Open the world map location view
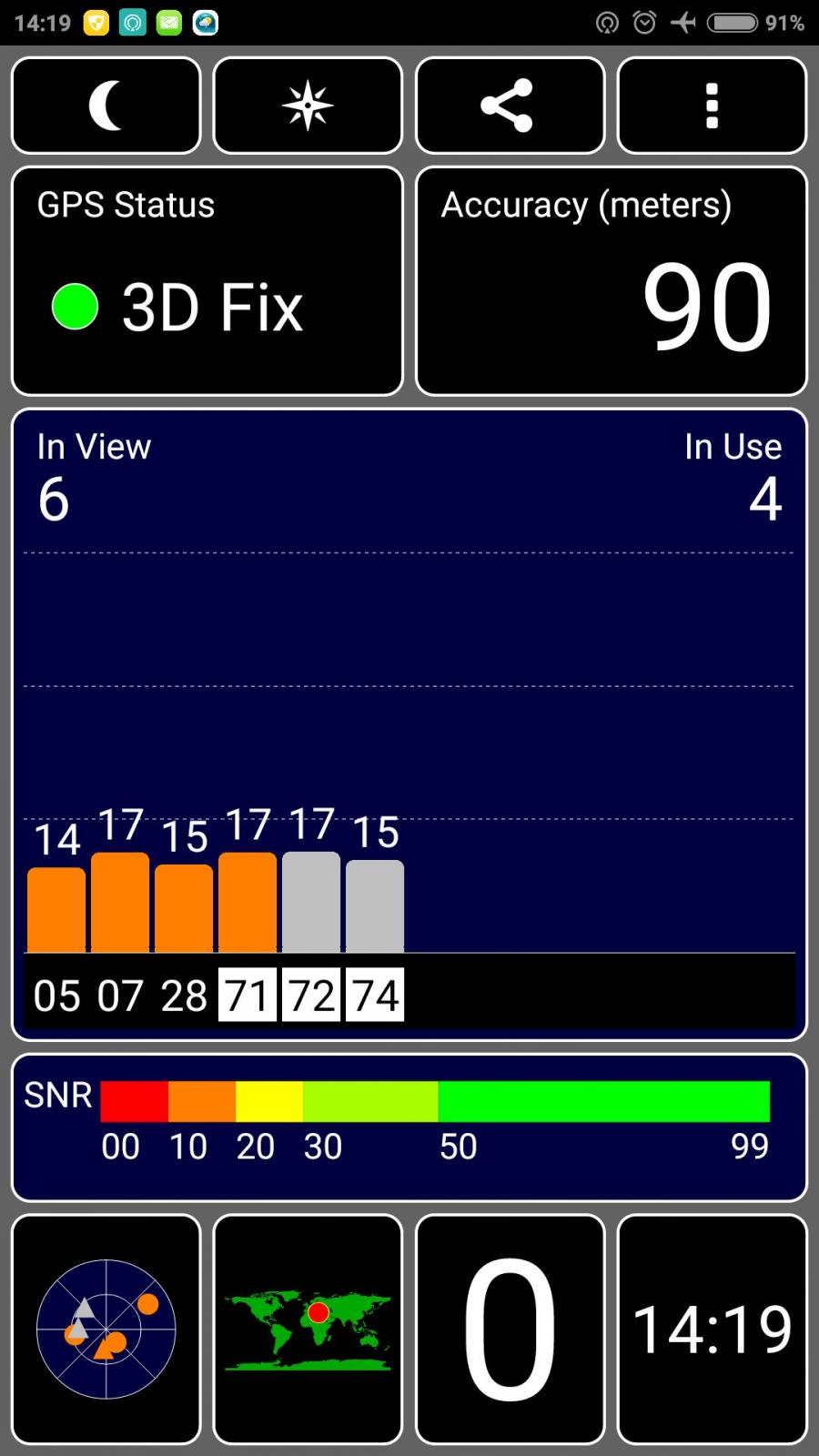The width and height of the screenshot is (819, 1456). [x=308, y=1330]
